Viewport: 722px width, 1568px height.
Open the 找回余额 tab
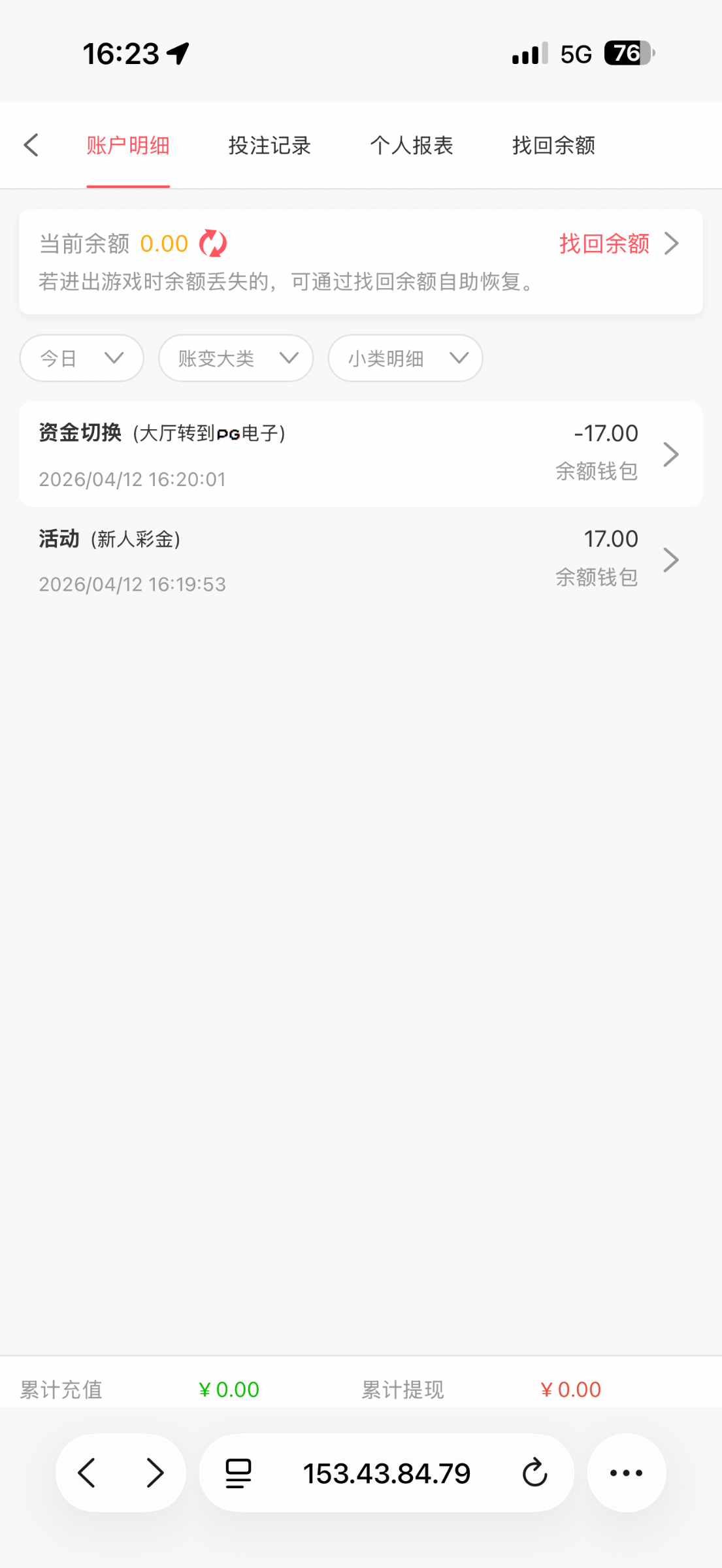[553, 145]
